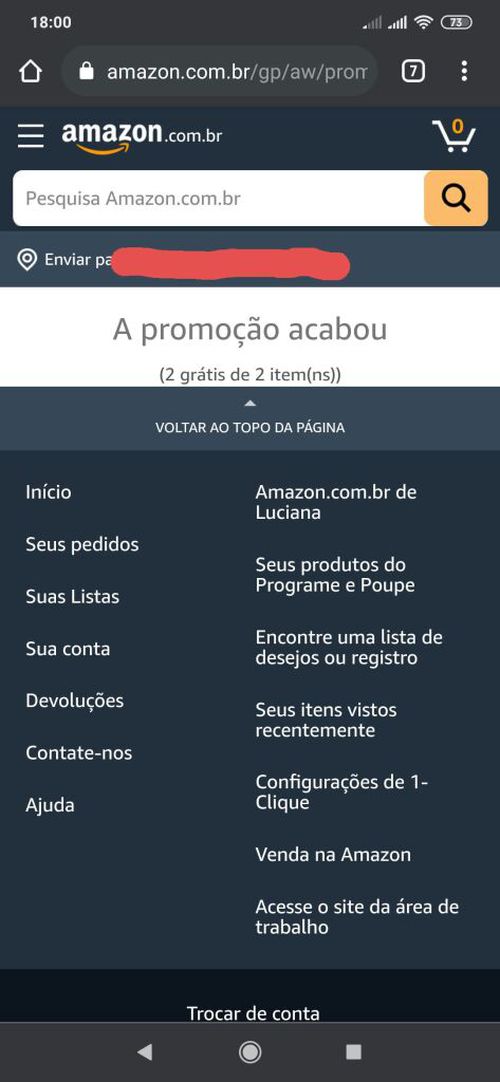Screen dimensions: 500x1082
Task: Open Ajuda help link
Action: pyautogui.click(x=50, y=805)
